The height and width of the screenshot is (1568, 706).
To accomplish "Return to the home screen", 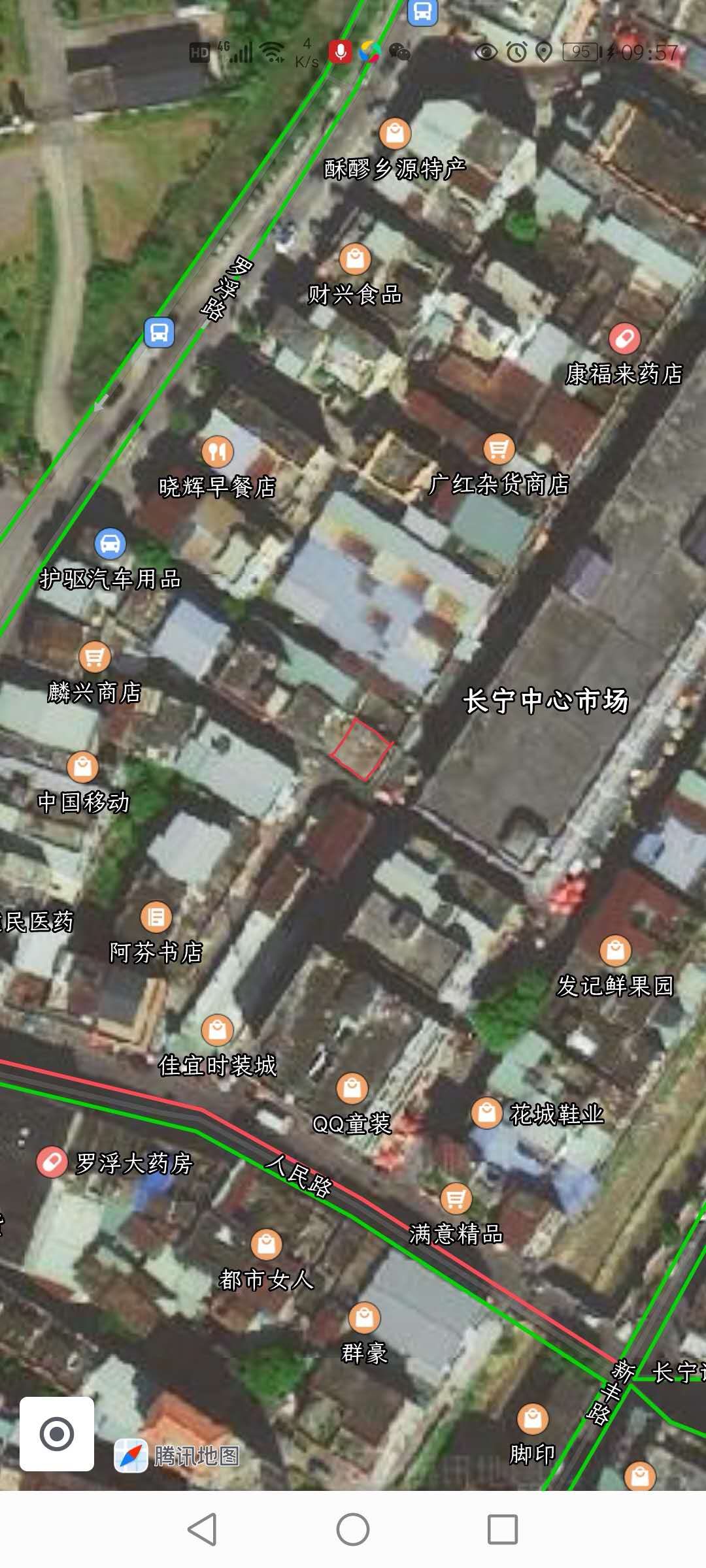I will click(353, 1529).
